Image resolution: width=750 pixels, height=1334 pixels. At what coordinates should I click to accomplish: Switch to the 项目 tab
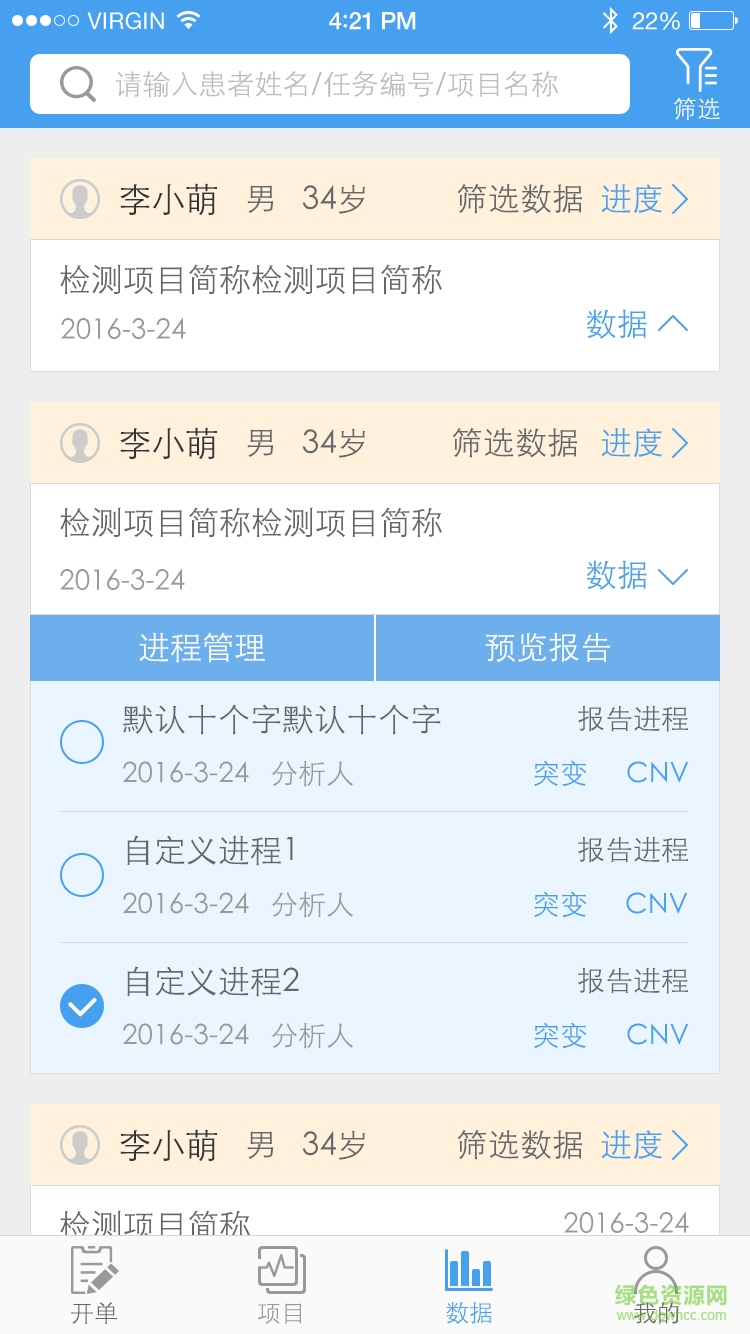(281, 1285)
